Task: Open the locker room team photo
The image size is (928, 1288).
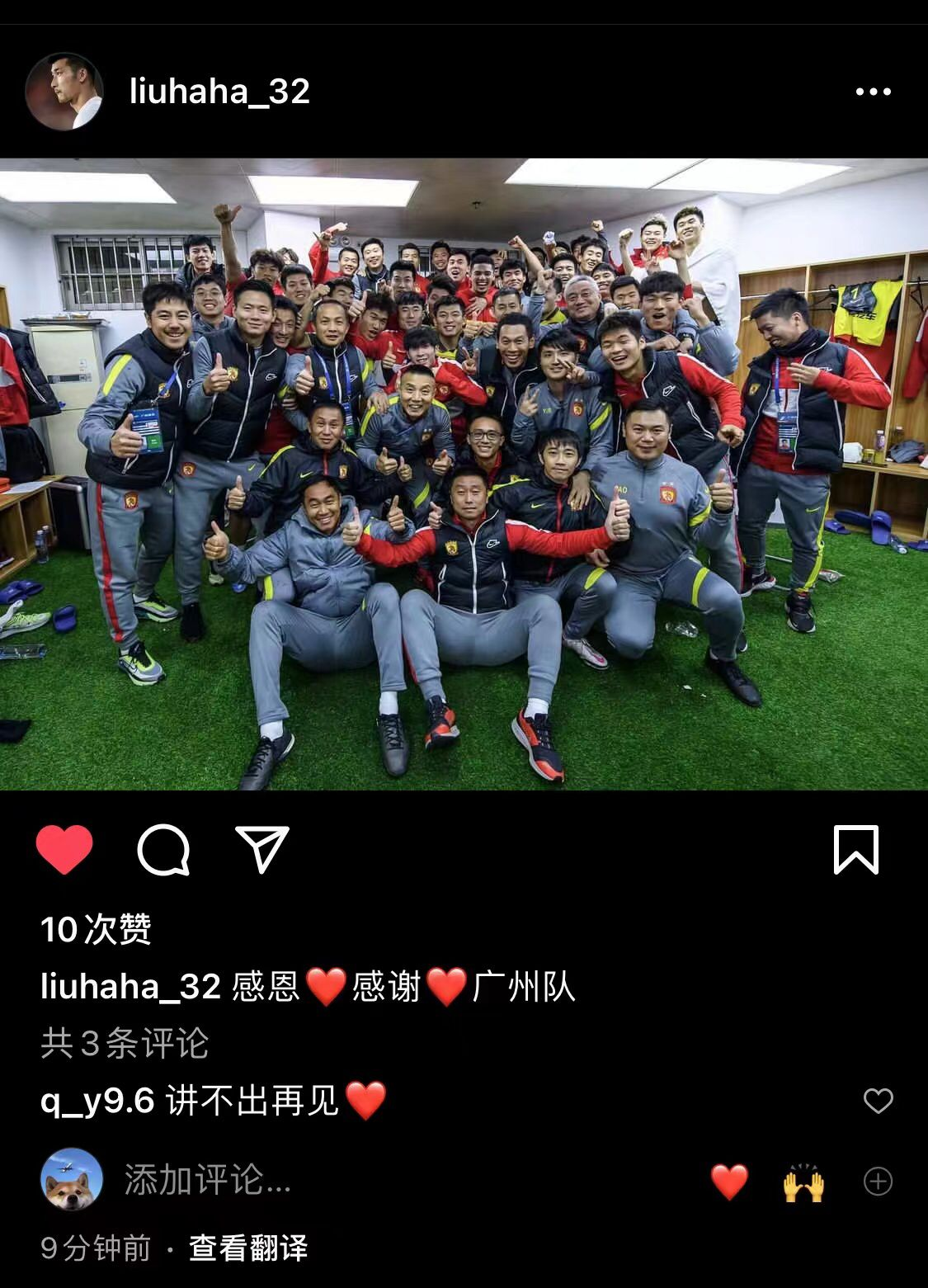Action: (x=464, y=479)
